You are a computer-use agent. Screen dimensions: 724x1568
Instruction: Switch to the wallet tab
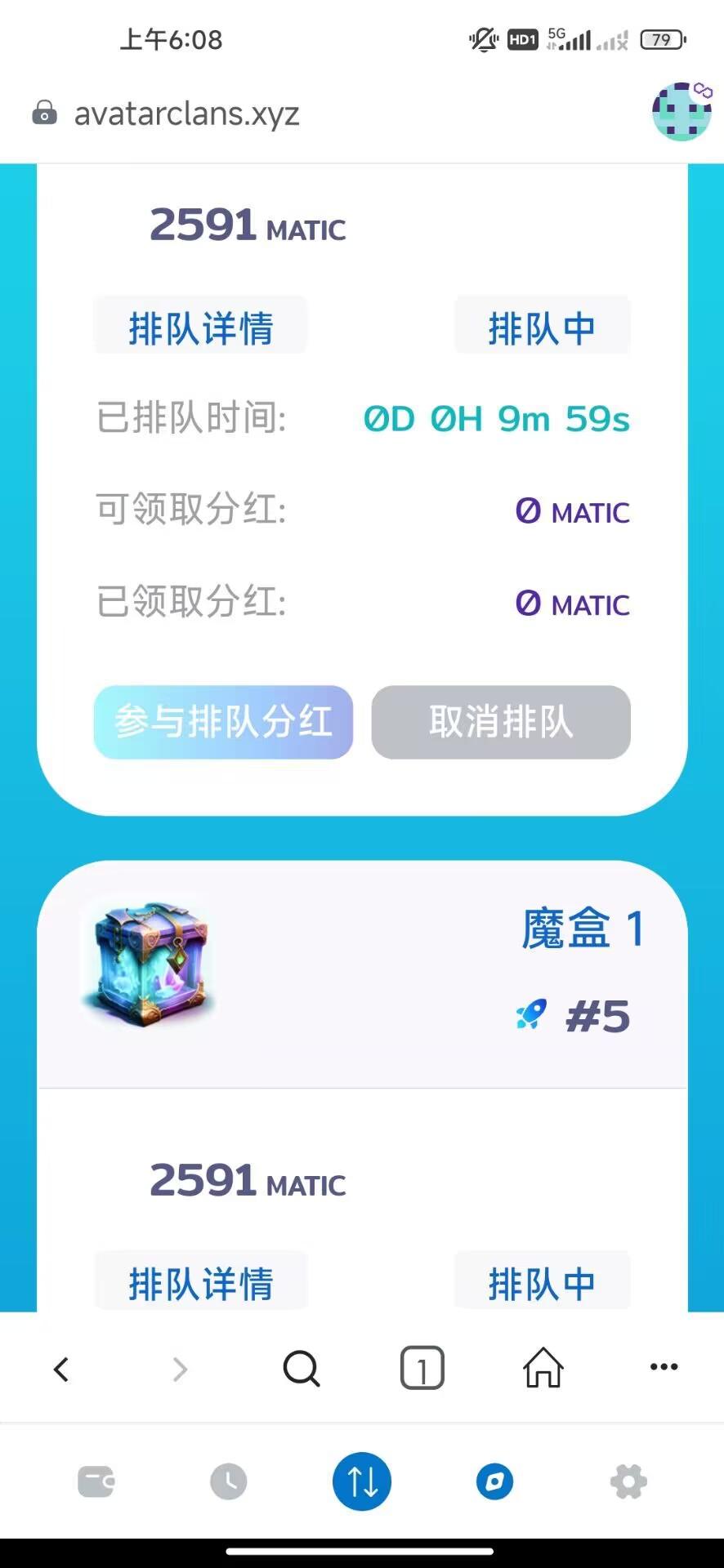coord(96,1481)
